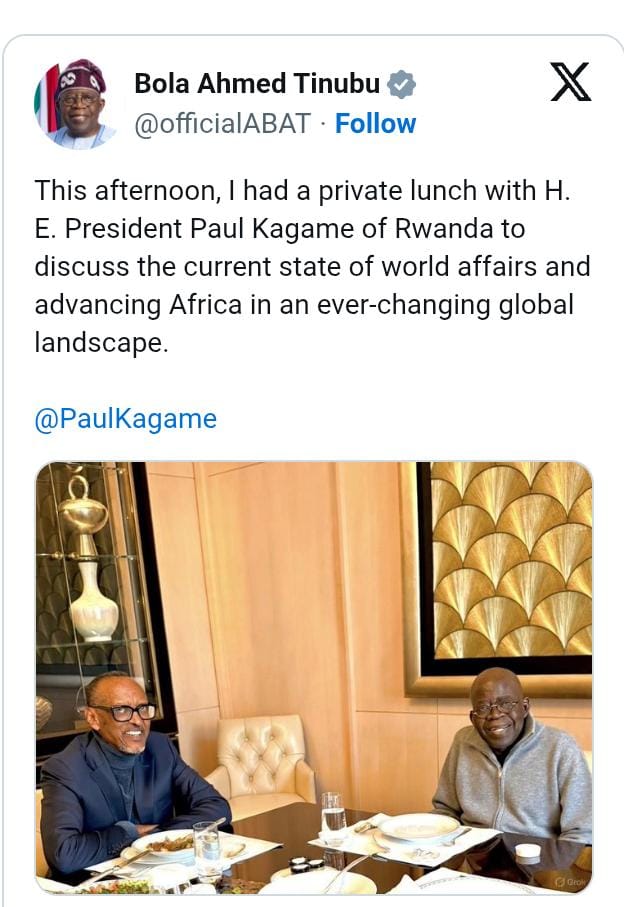Open Bola Ahmed Tinubu's profile picture
Viewport: 624px width, 907px height.
[75, 104]
